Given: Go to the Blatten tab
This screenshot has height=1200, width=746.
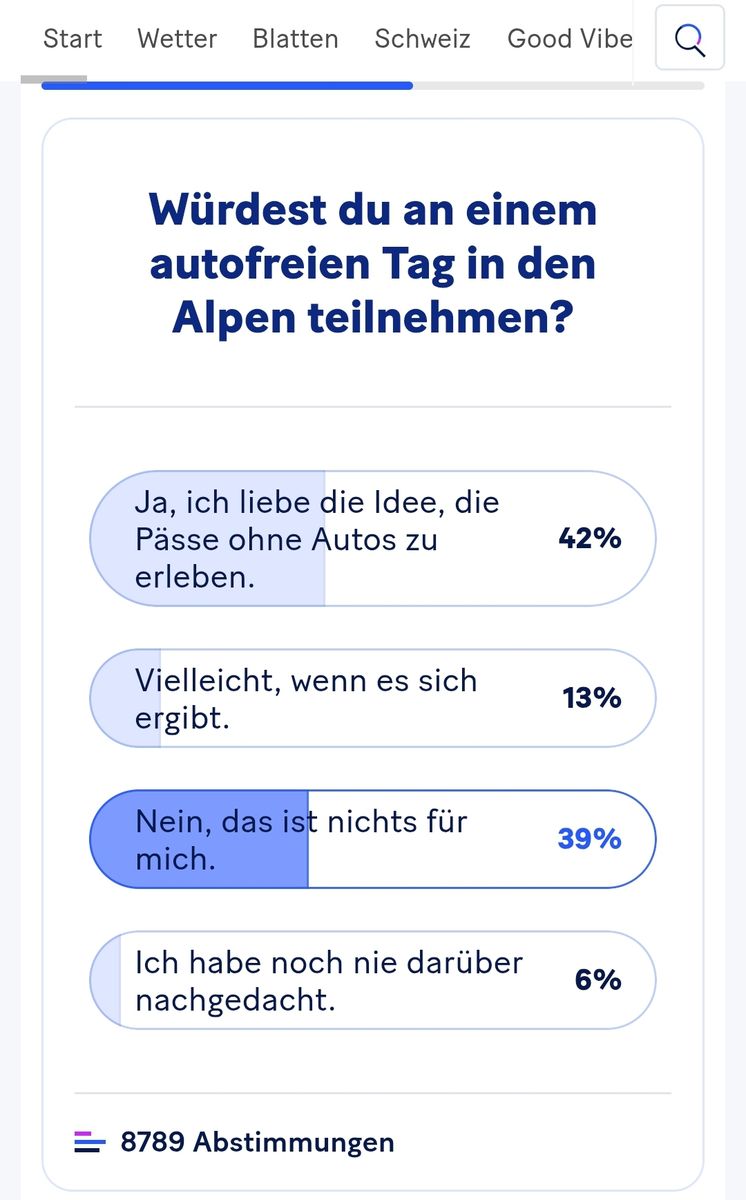Looking at the screenshot, I should point(295,39).
